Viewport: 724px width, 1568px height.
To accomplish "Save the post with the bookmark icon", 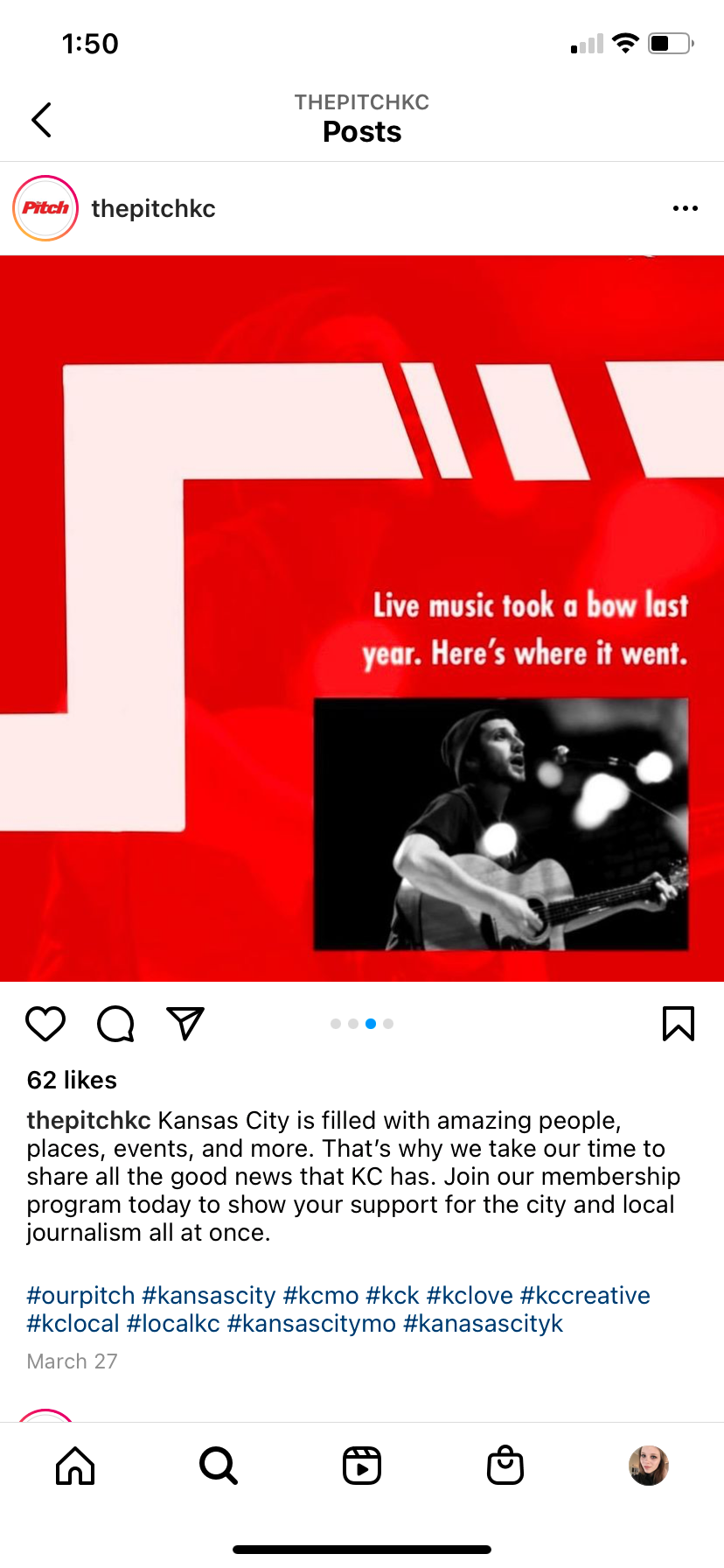I will pos(679,1024).
